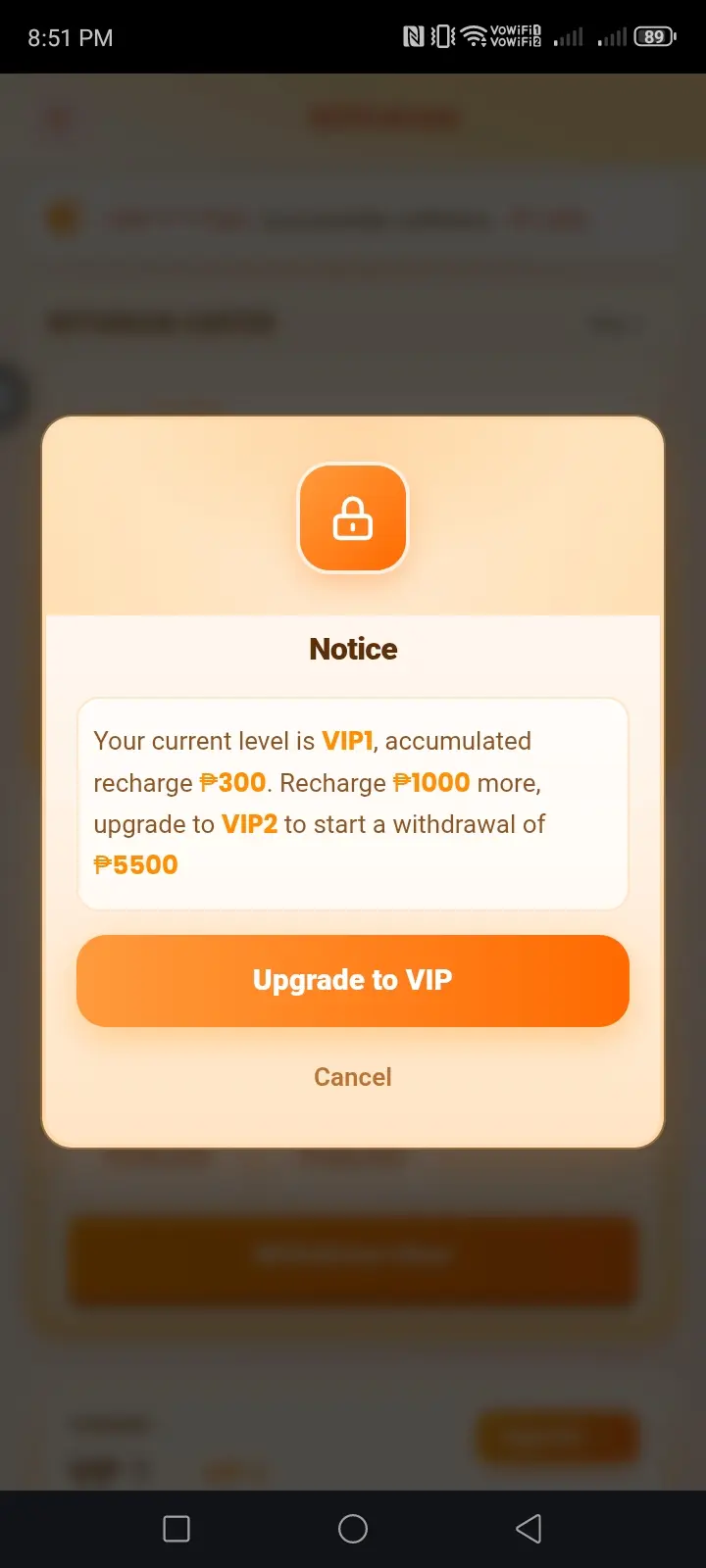Tap the Upgrade to VIP button
The height and width of the screenshot is (1568, 706).
[353, 980]
